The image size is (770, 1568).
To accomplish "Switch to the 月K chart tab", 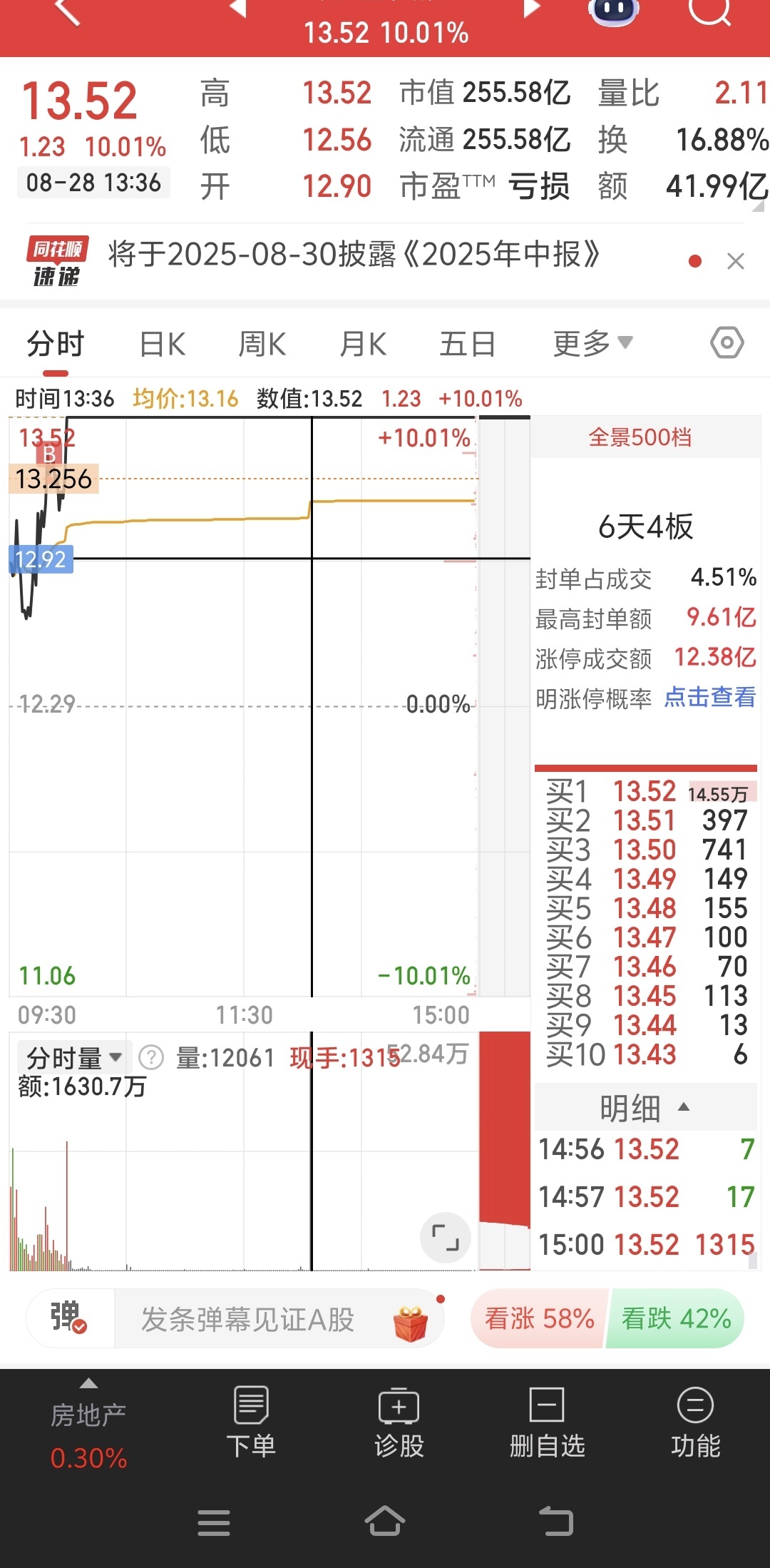I will click(x=363, y=345).
